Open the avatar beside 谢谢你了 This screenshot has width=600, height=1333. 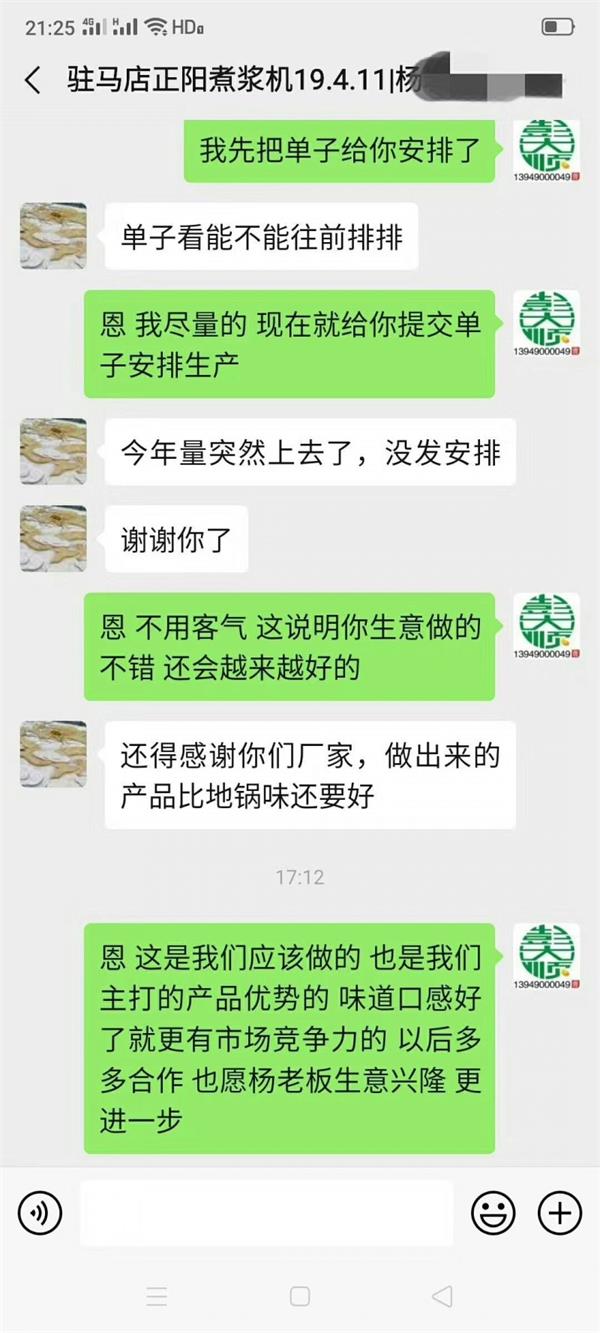(54, 536)
